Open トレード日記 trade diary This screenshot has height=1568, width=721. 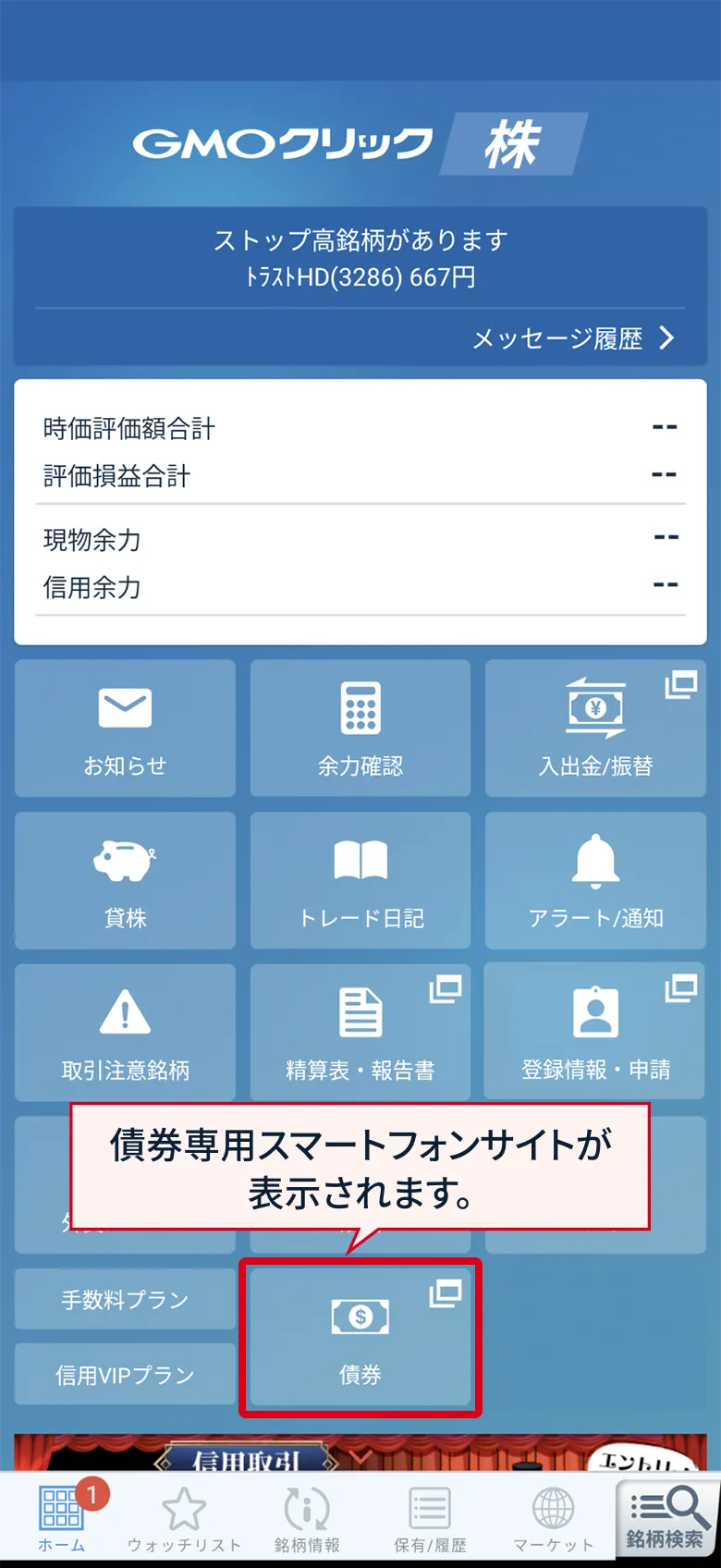(x=360, y=881)
